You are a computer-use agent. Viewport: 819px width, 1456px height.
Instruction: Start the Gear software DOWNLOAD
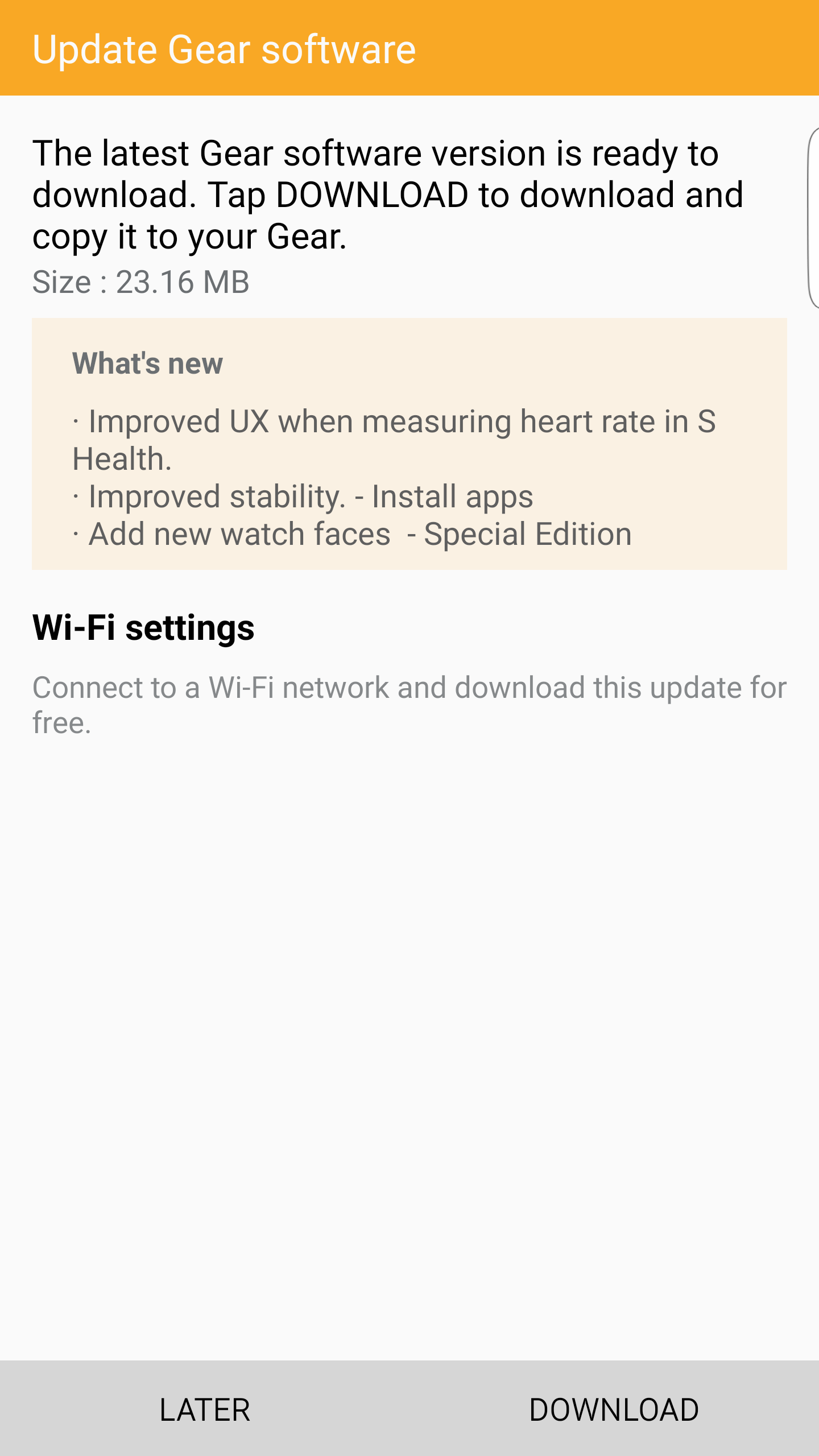coord(614,1409)
